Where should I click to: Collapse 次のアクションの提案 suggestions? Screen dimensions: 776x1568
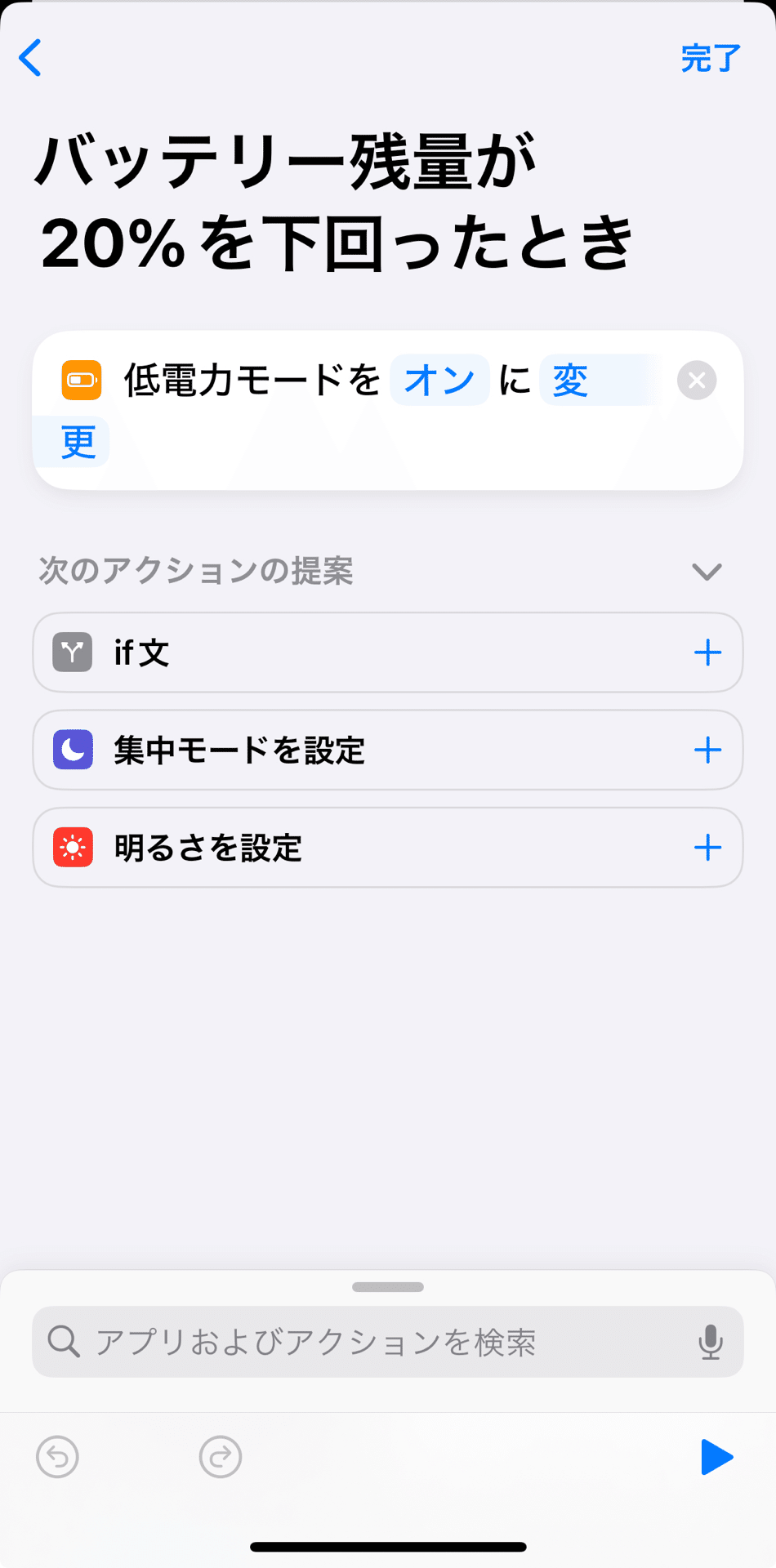coord(707,572)
